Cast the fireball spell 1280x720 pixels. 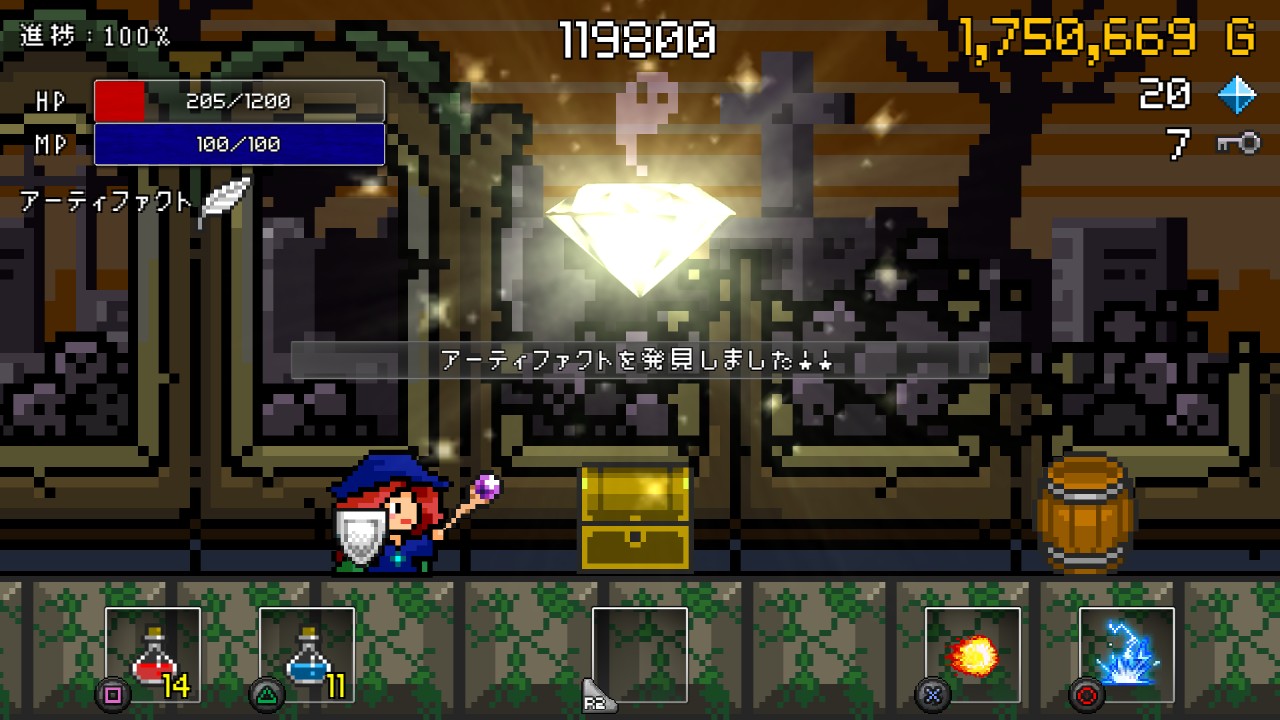pos(972,654)
